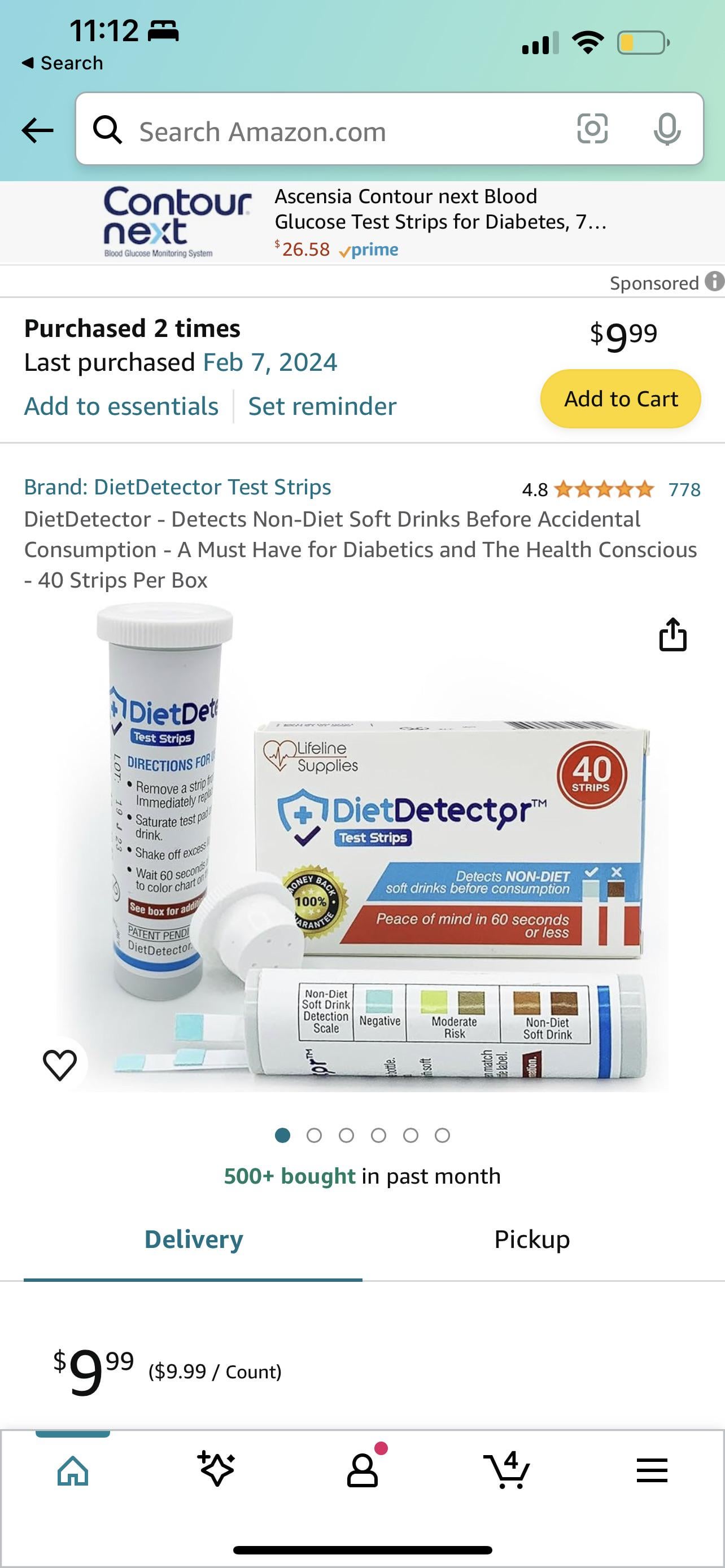This screenshot has width=725, height=1568.
Task: View the 778 customer ratings
Action: tap(684, 489)
